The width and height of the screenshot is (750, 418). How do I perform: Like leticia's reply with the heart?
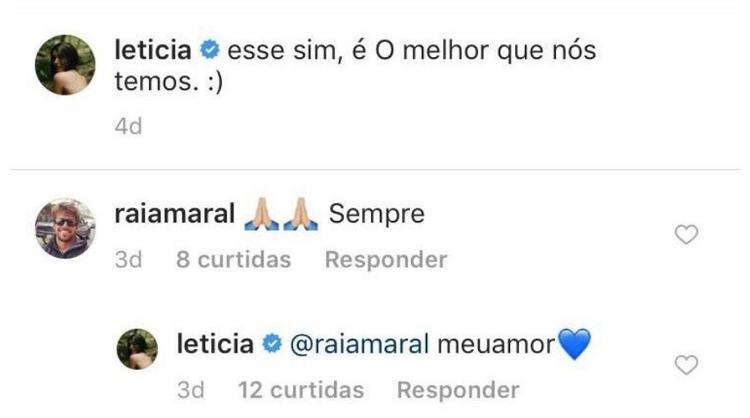click(x=687, y=366)
